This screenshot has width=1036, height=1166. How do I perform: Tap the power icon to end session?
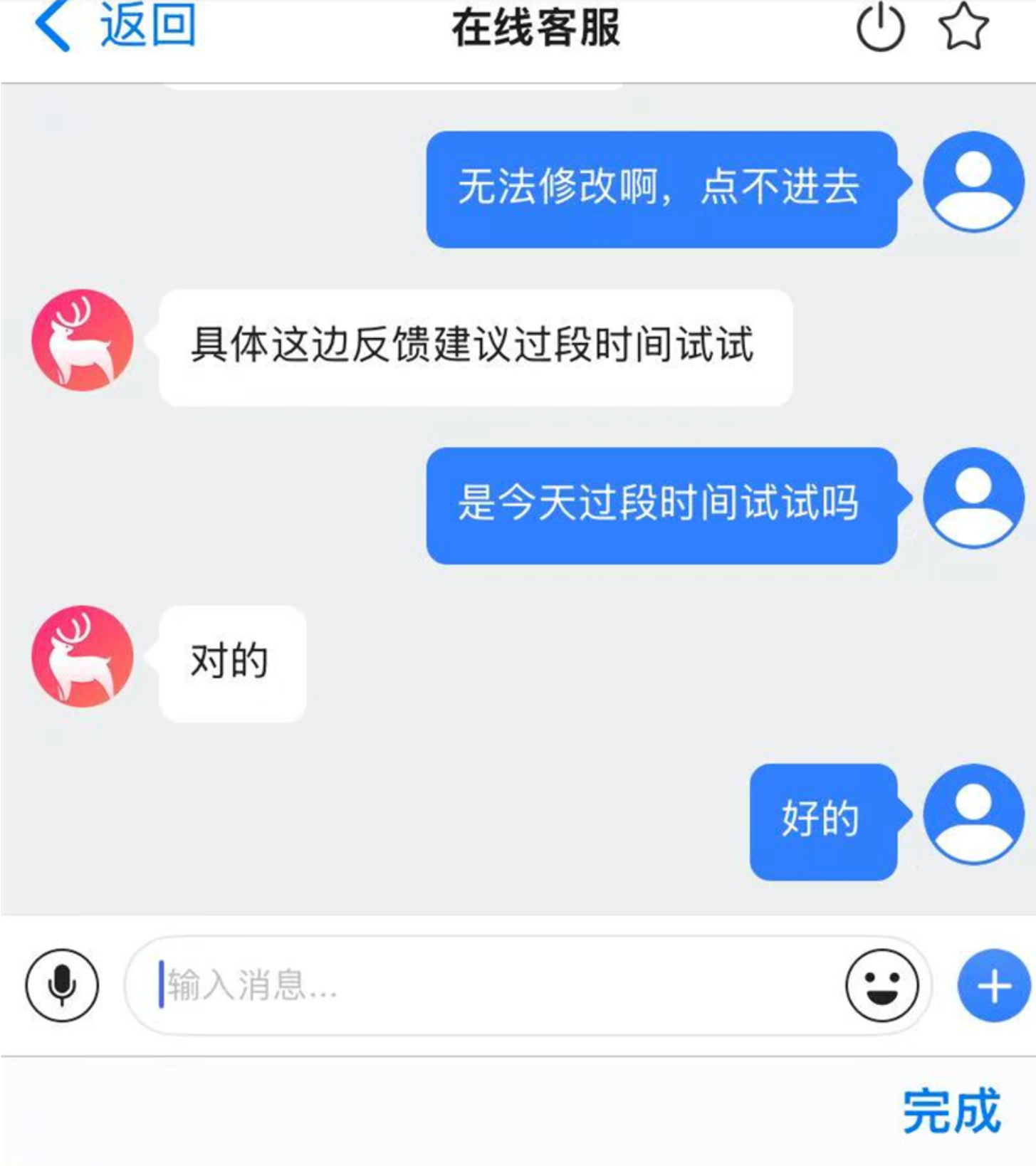click(880, 28)
